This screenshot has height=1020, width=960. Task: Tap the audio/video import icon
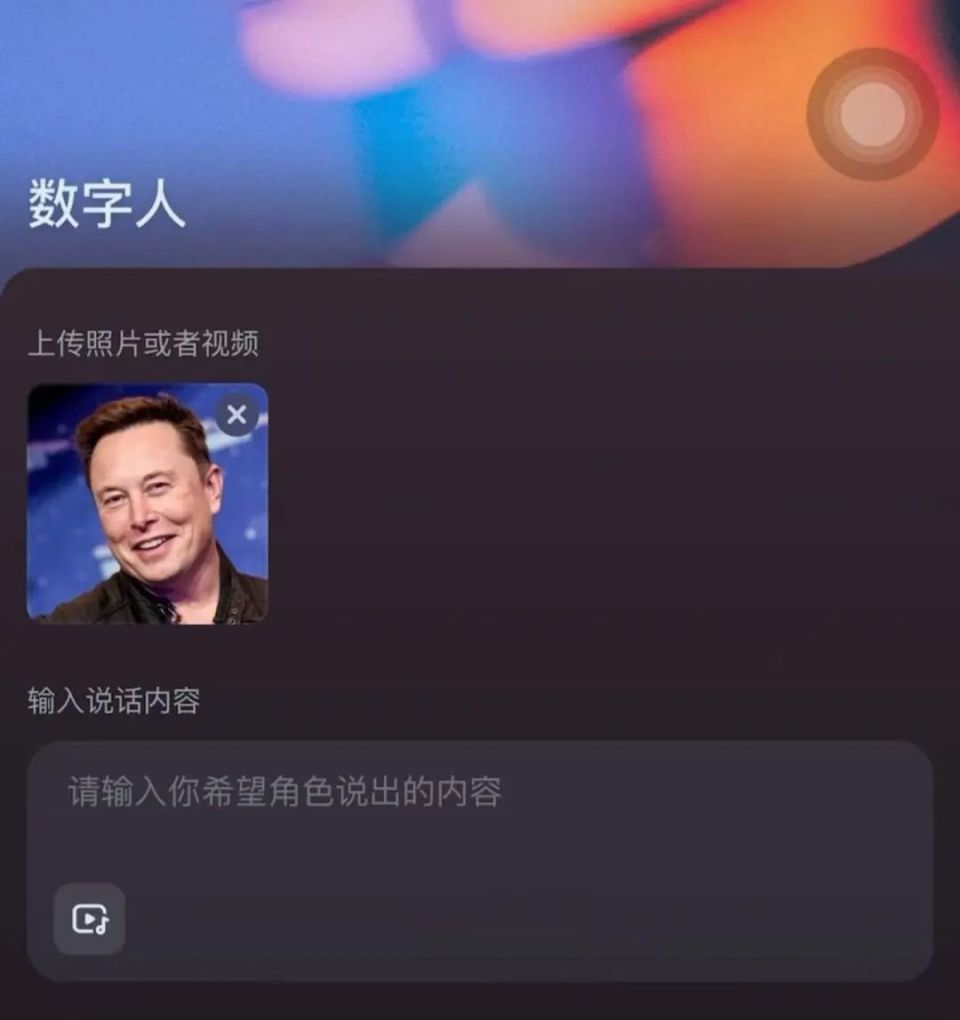pyautogui.click(x=90, y=919)
